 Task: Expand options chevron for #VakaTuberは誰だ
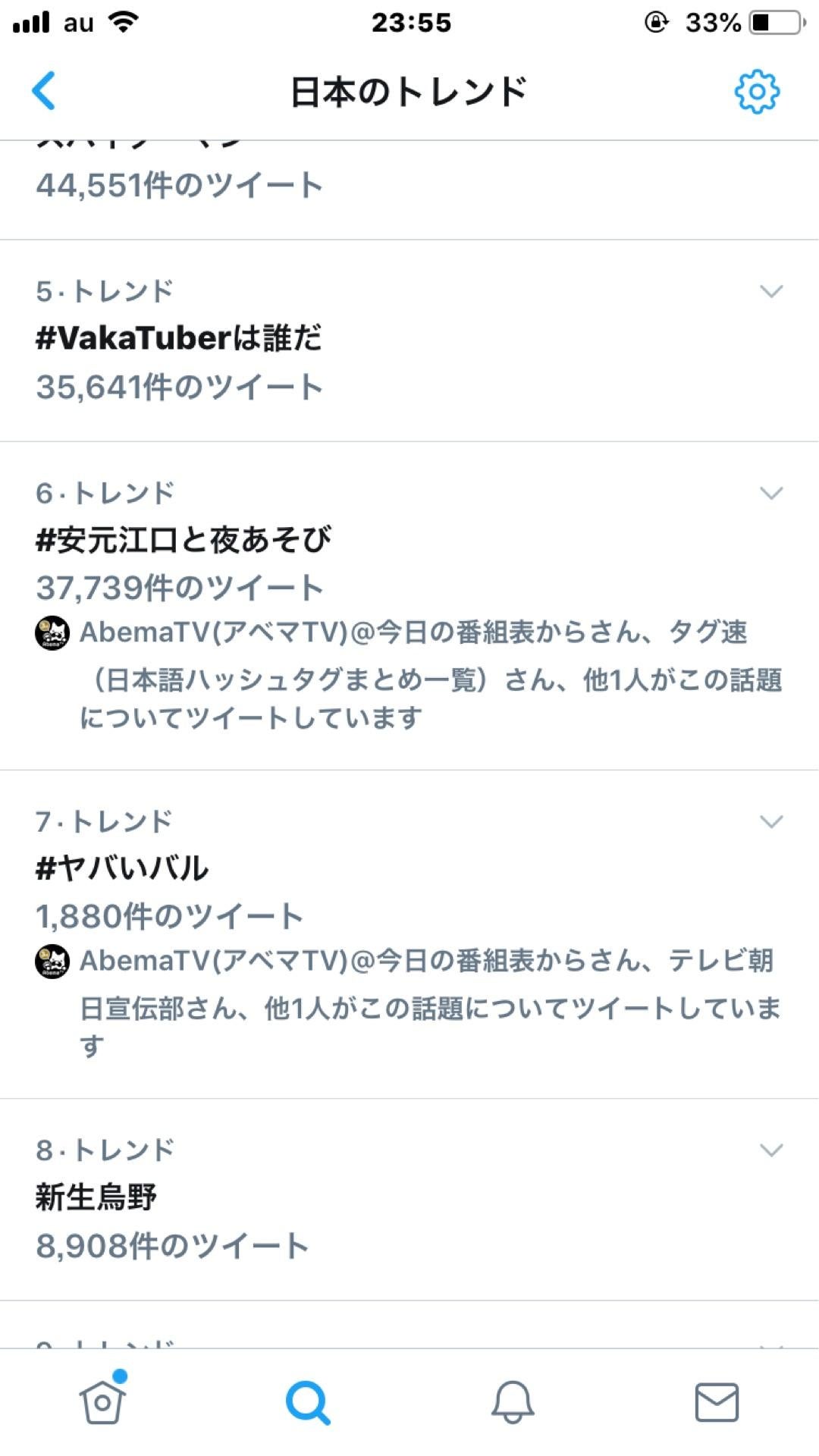770,291
